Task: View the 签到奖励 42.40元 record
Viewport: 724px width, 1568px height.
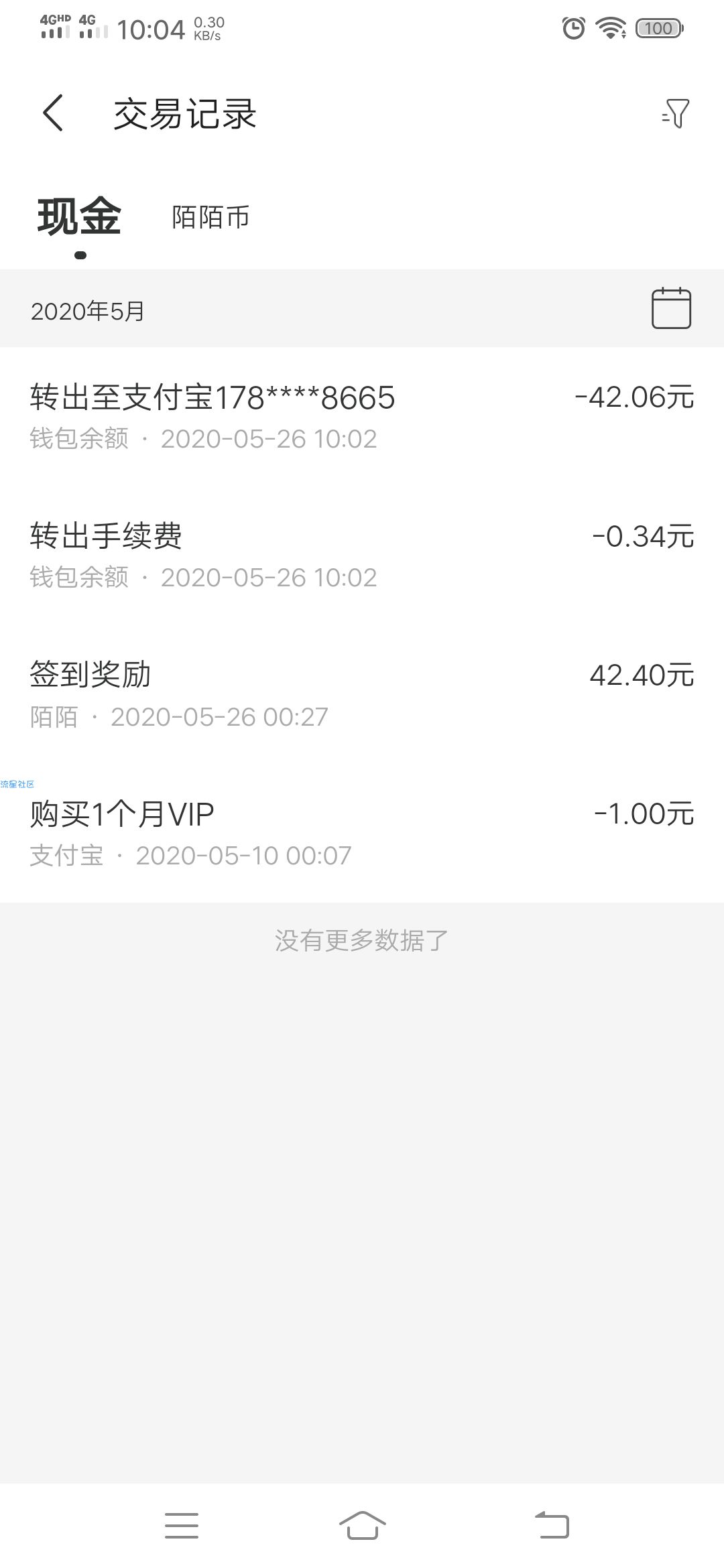Action: tap(362, 694)
